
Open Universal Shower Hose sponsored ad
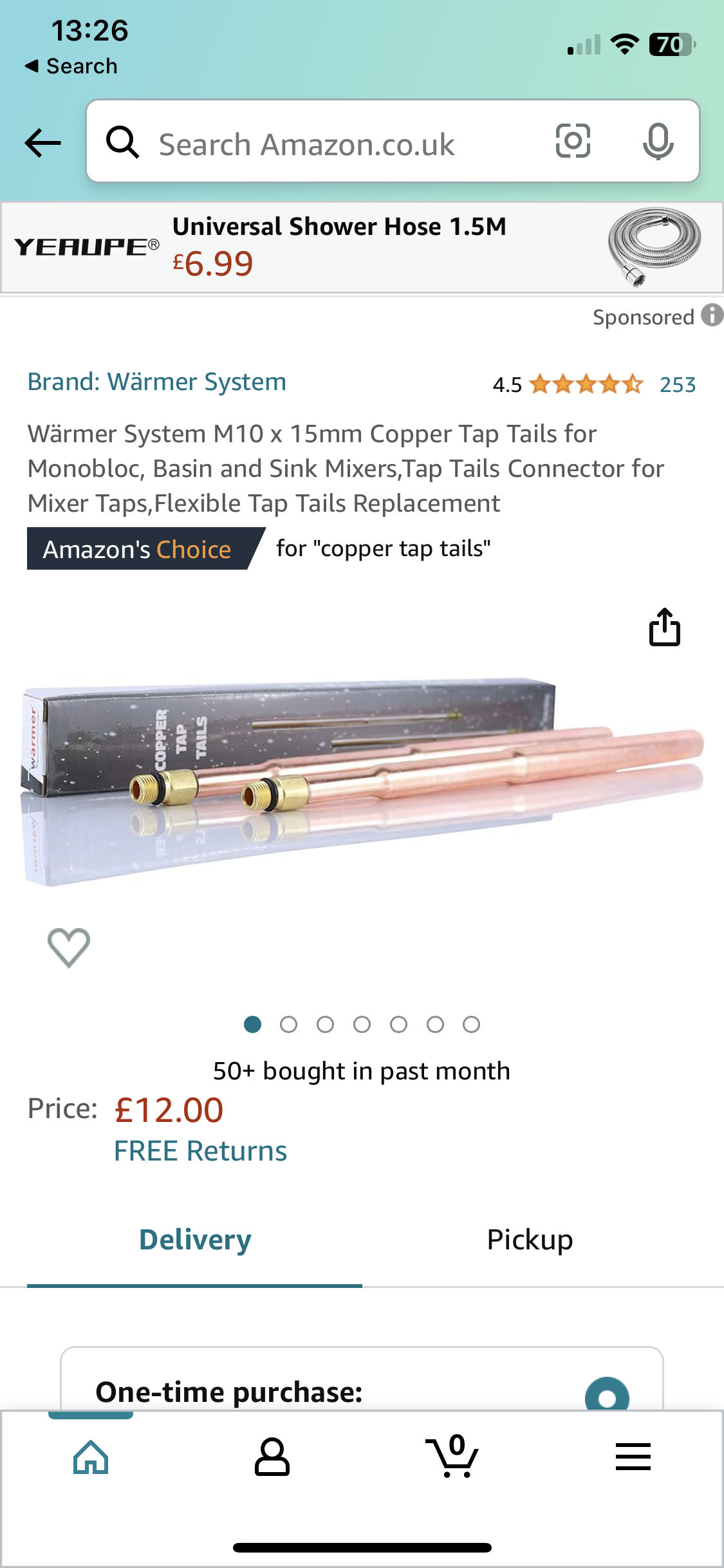coord(362,247)
